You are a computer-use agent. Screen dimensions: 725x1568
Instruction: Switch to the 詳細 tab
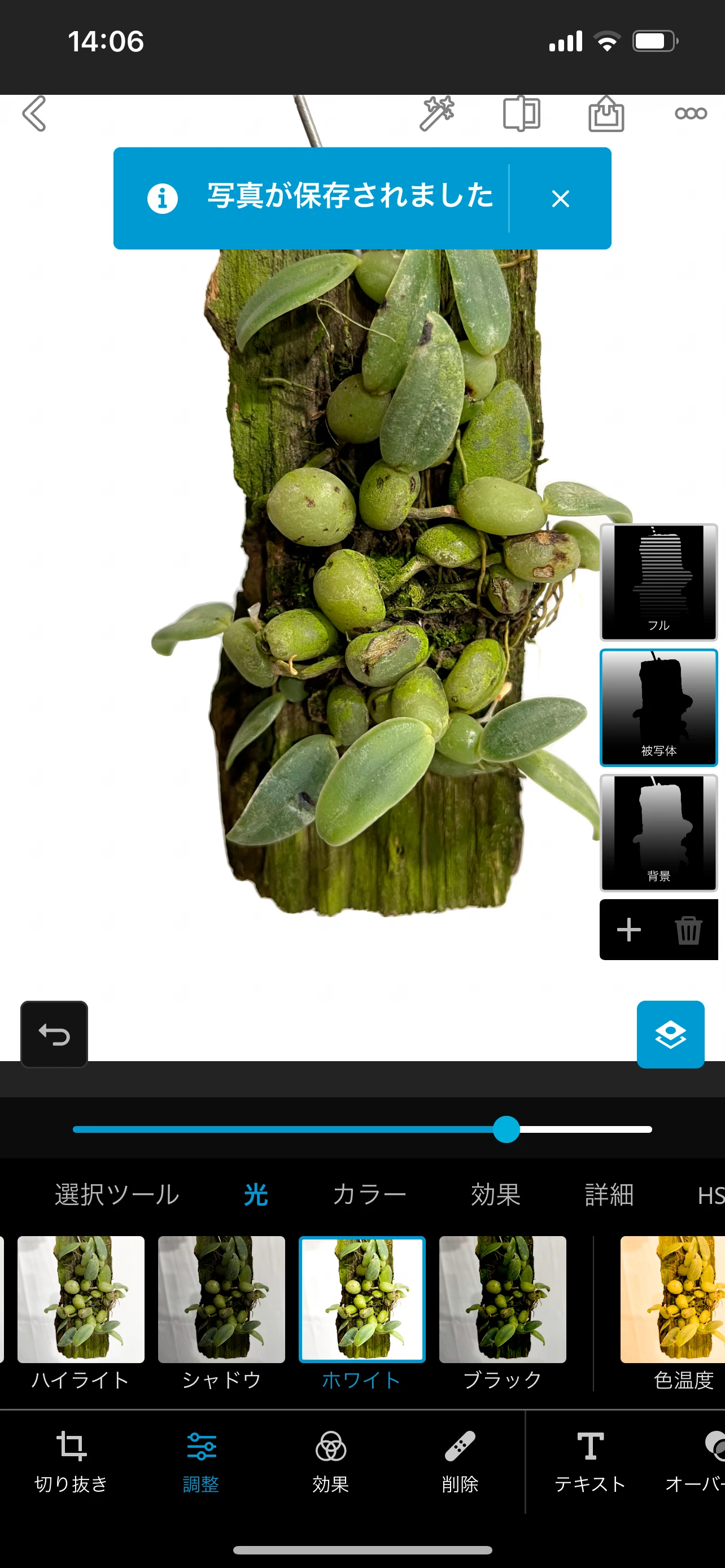click(609, 1194)
